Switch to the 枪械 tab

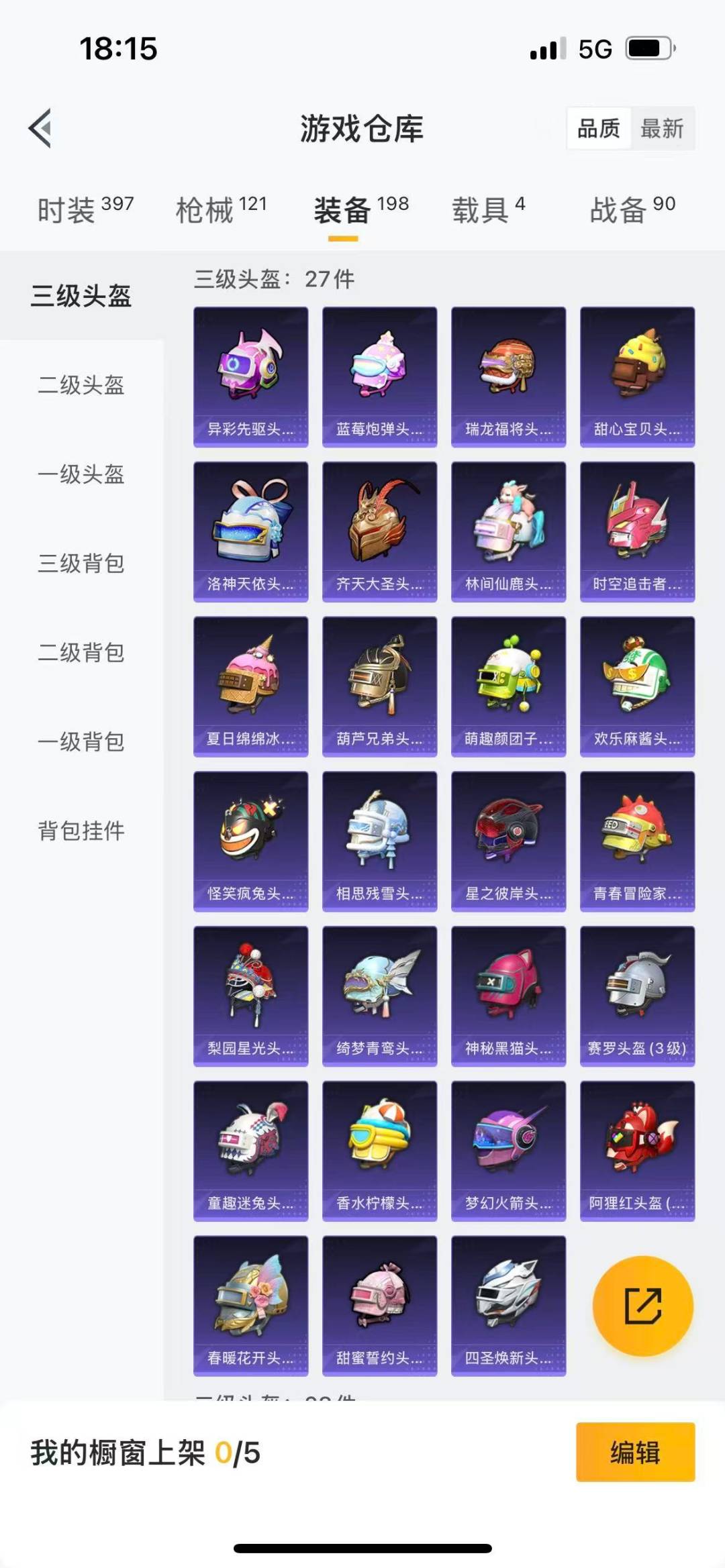tap(221, 210)
